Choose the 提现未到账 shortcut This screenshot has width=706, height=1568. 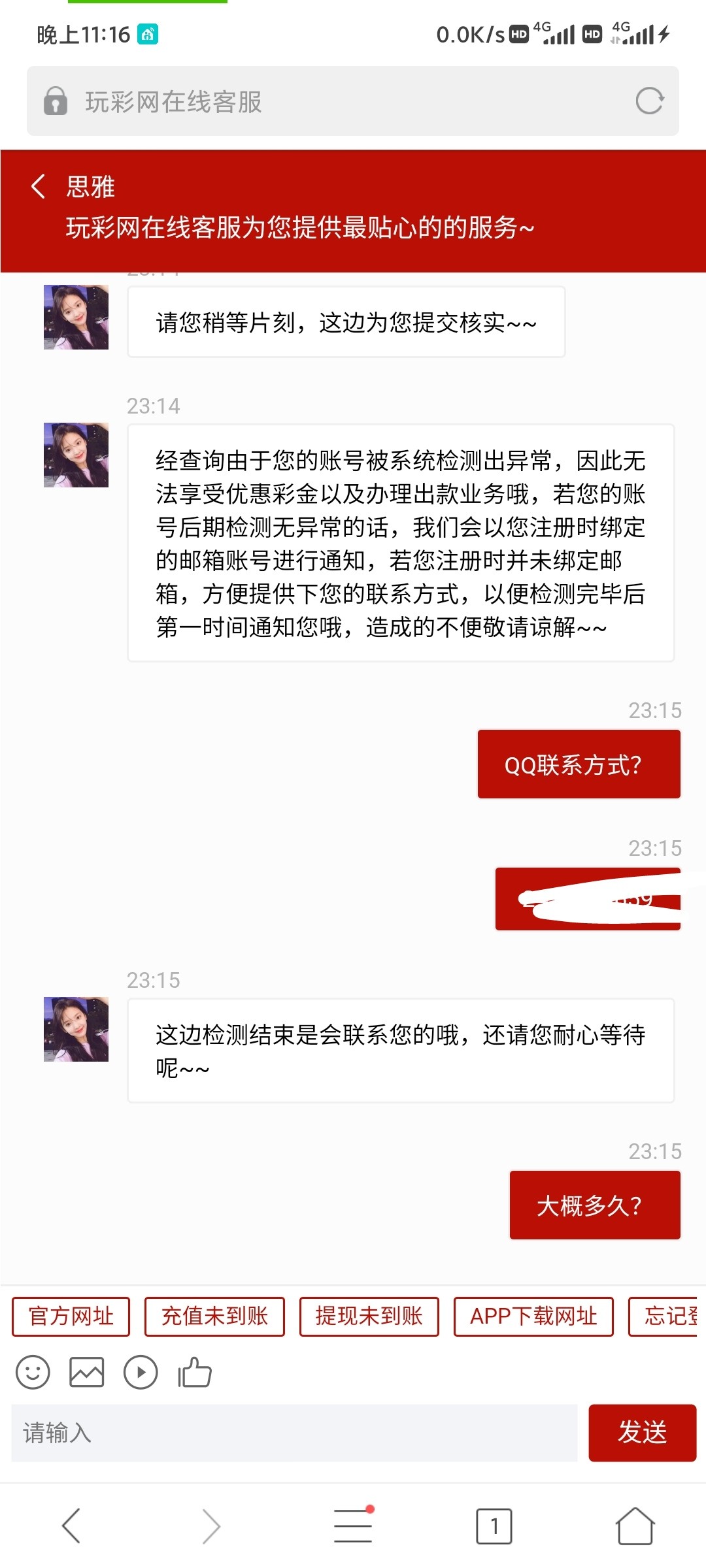[x=369, y=1316]
